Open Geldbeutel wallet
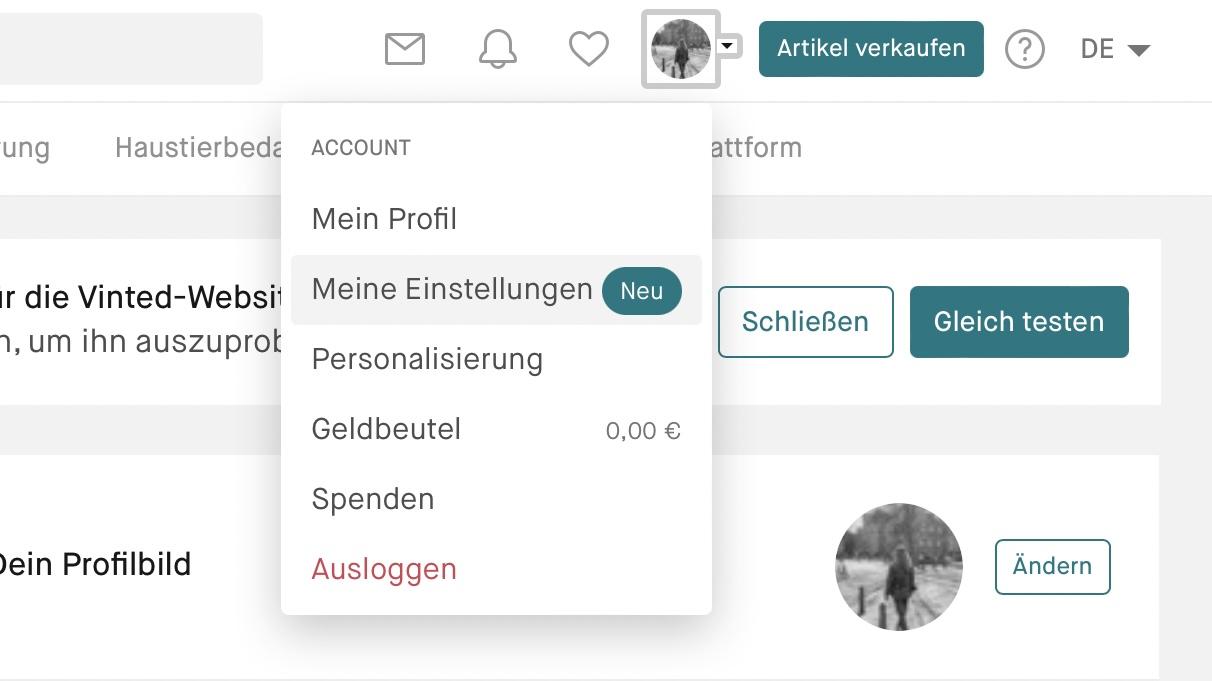The width and height of the screenshot is (1212, 681). click(x=387, y=429)
